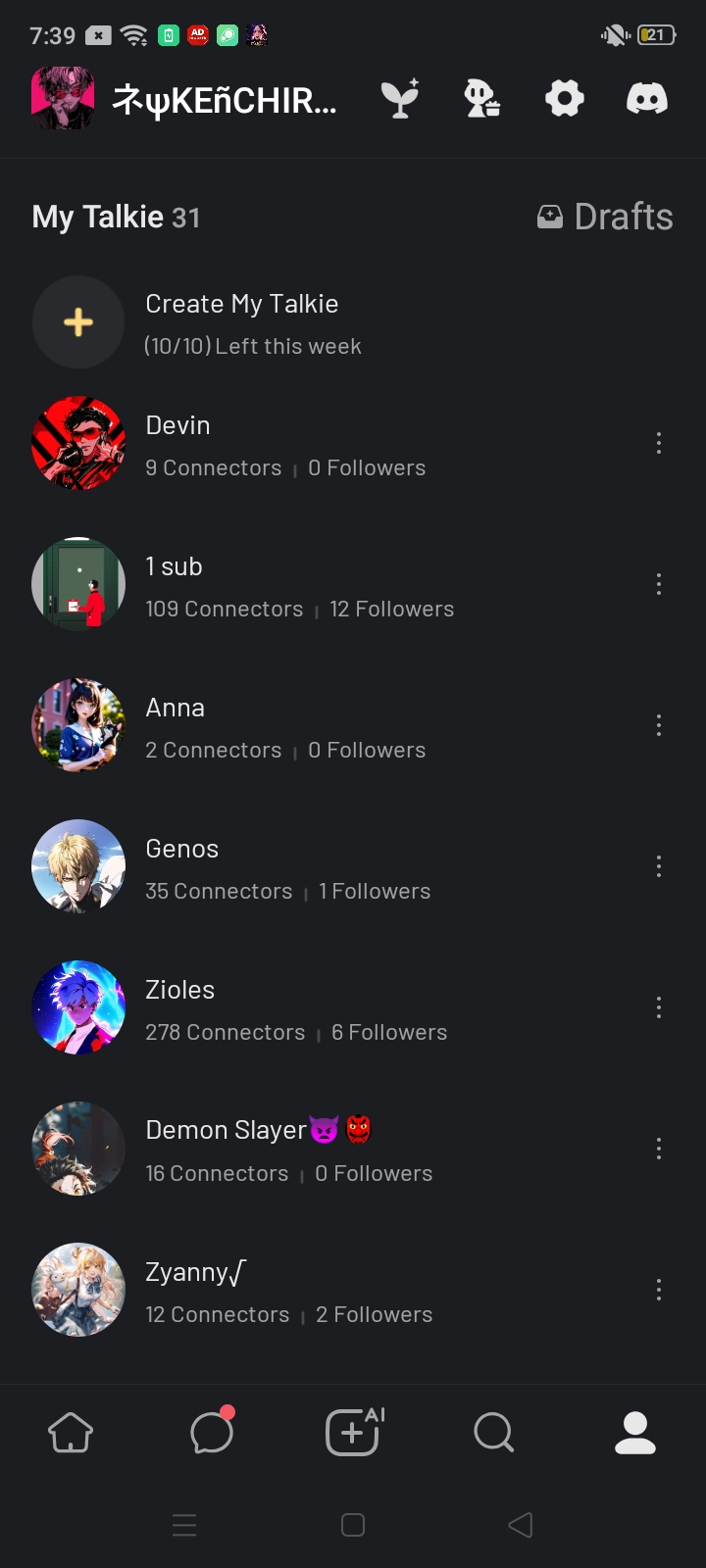Open Drafts
This screenshot has width=706, height=1568.
(x=605, y=217)
